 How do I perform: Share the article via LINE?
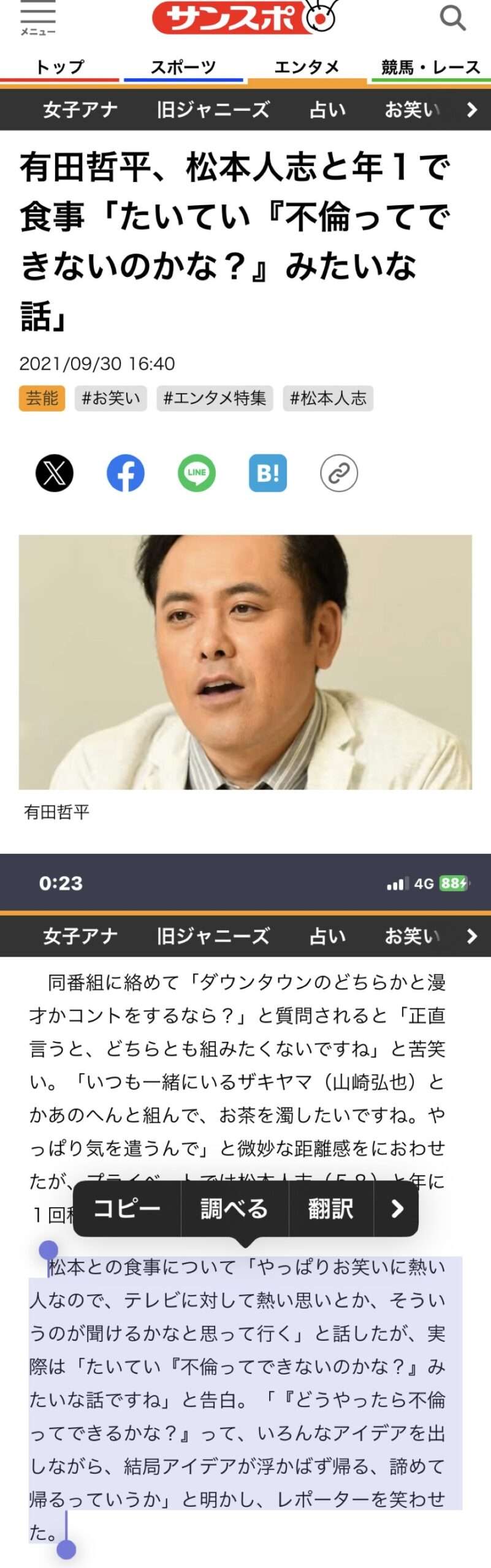click(x=197, y=473)
